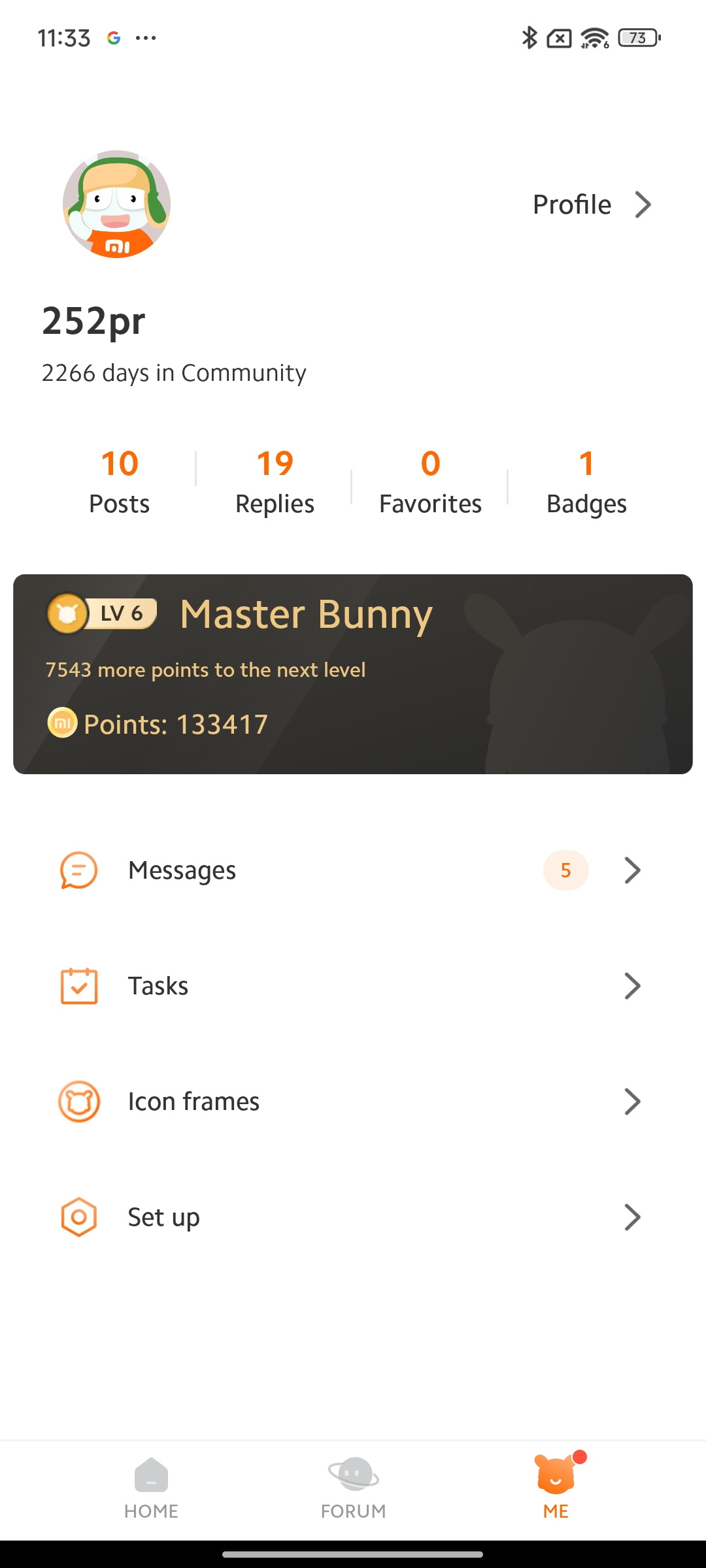Tap the user avatar picture

pos(117,204)
